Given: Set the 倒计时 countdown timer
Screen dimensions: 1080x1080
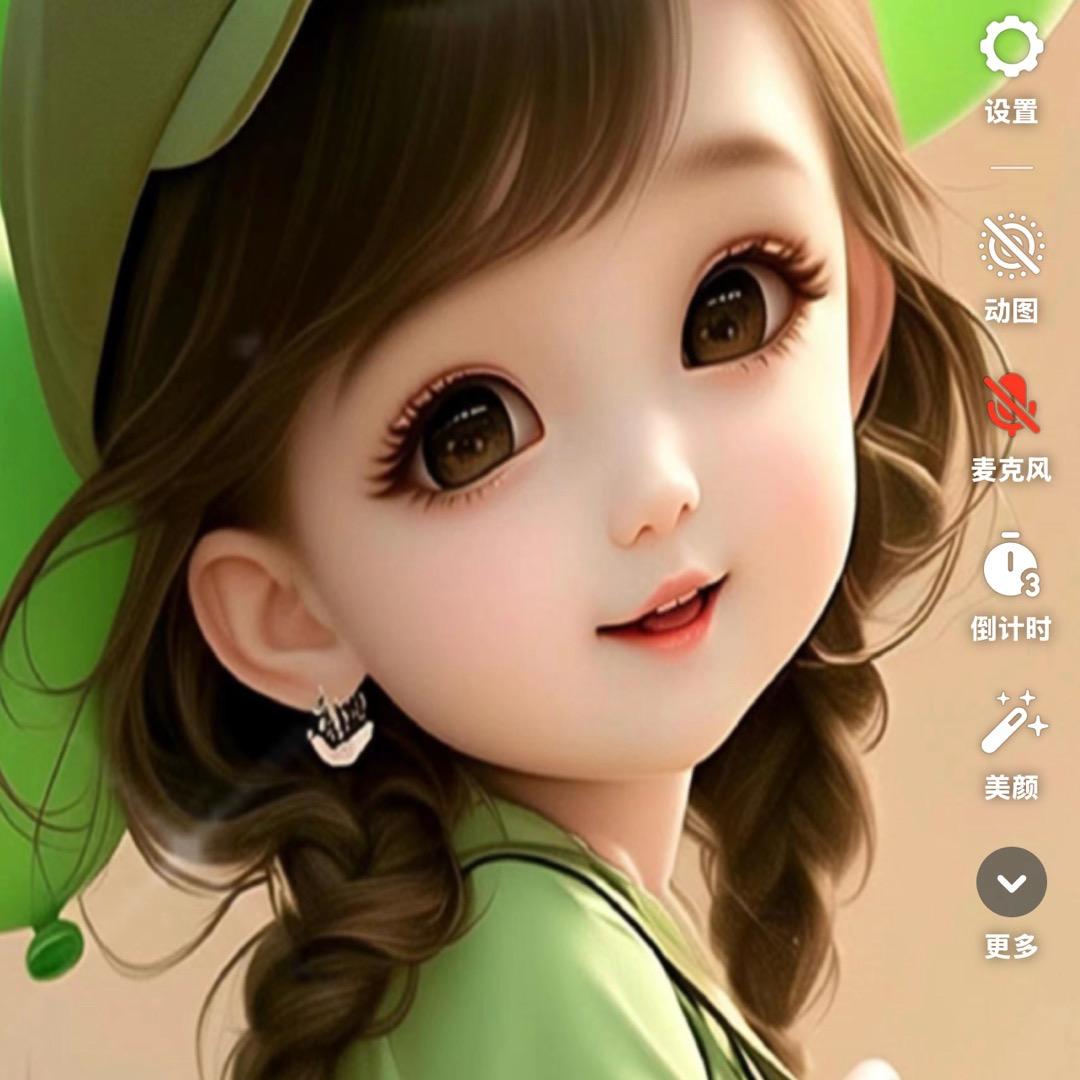Looking at the screenshot, I should click(x=1011, y=566).
